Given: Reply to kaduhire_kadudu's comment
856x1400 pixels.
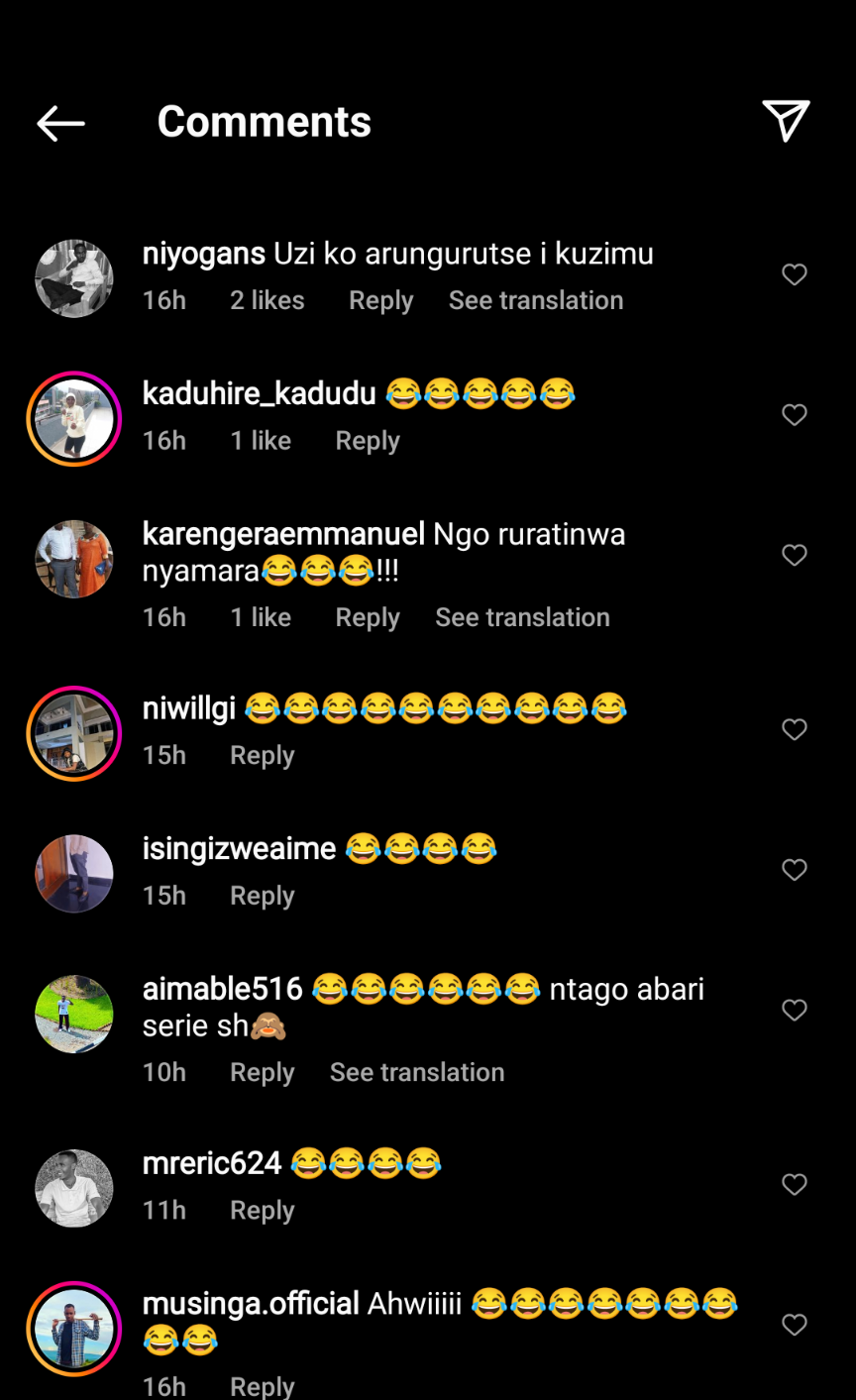Looking at the screenshot, I should (x=368, y=441).
